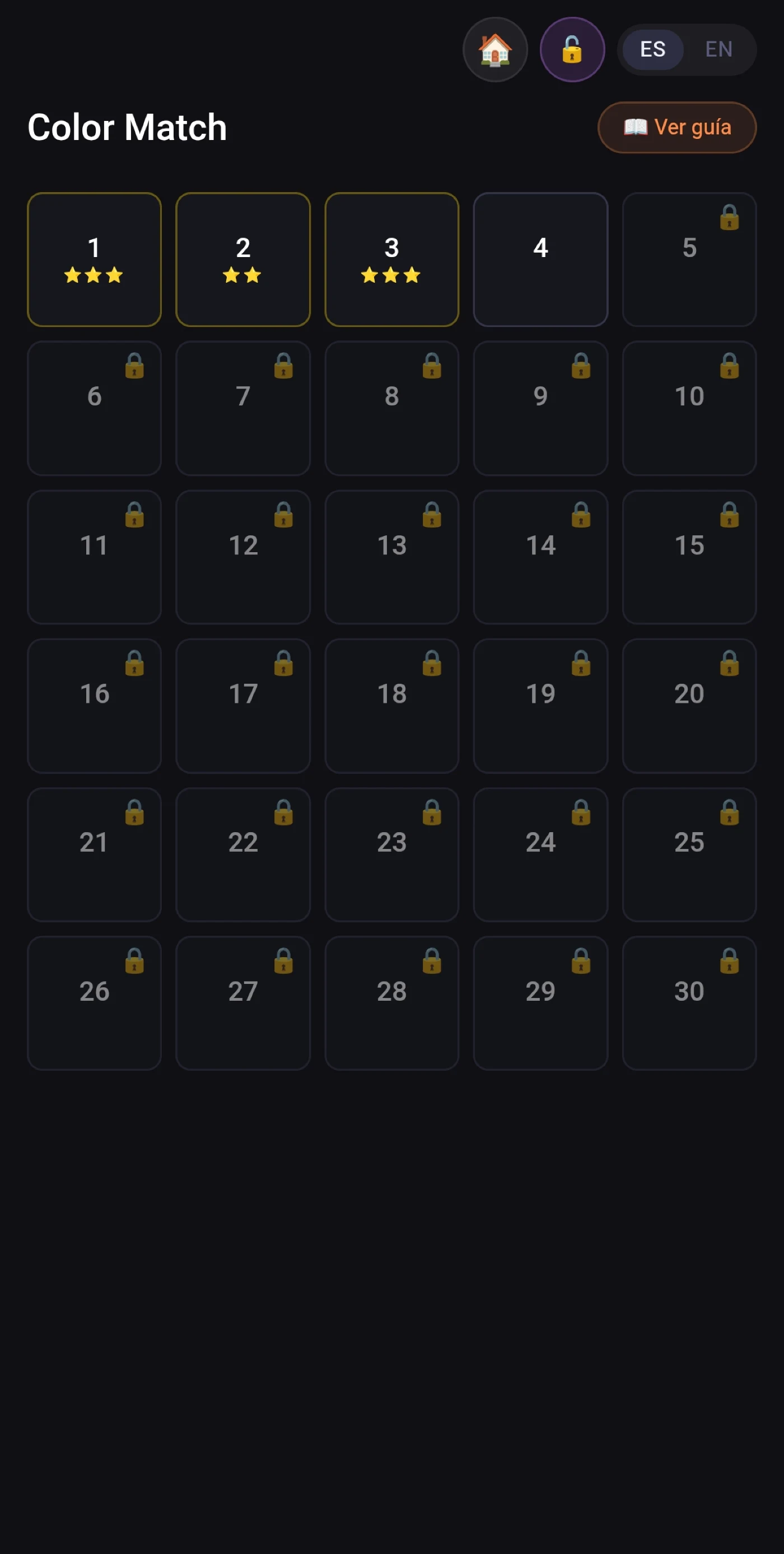The image size is (784, 1554).
Task: Tap locked level 19
Action: [x=540, y=706]
